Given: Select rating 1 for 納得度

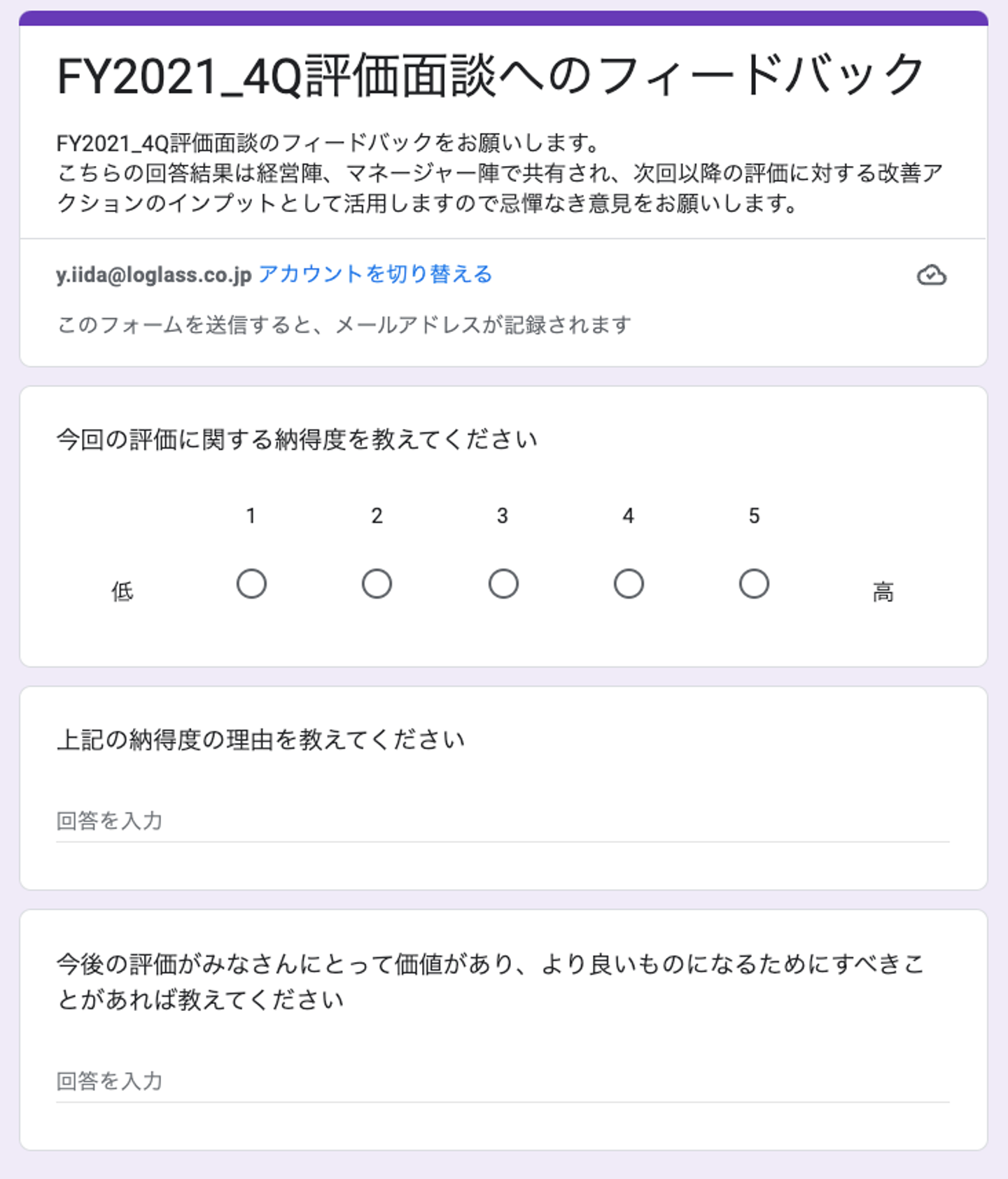Looking at the screenshot, I should [x=251, y=584].
